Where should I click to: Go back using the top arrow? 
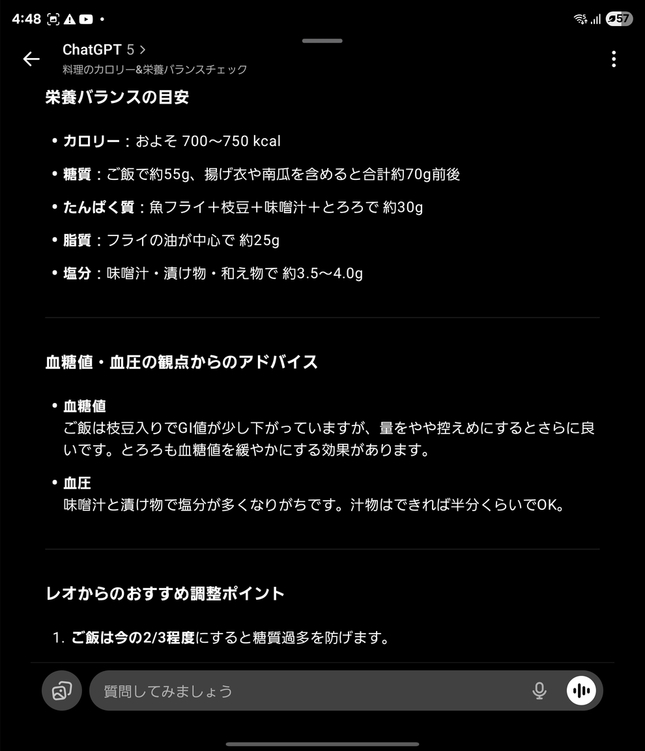[x=31, y=59]
